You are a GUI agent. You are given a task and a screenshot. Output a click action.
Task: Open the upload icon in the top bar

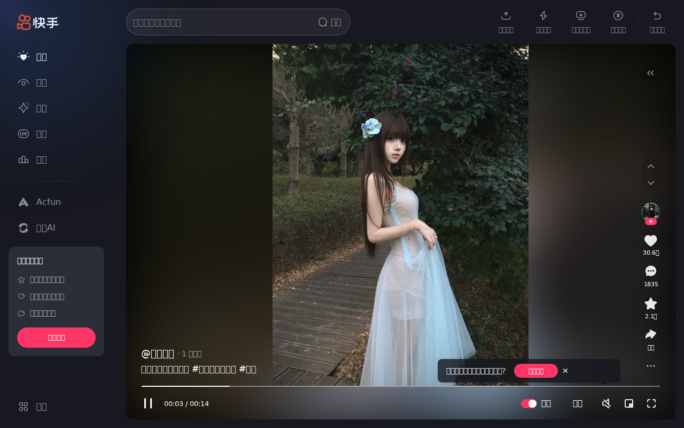[506, 16]
